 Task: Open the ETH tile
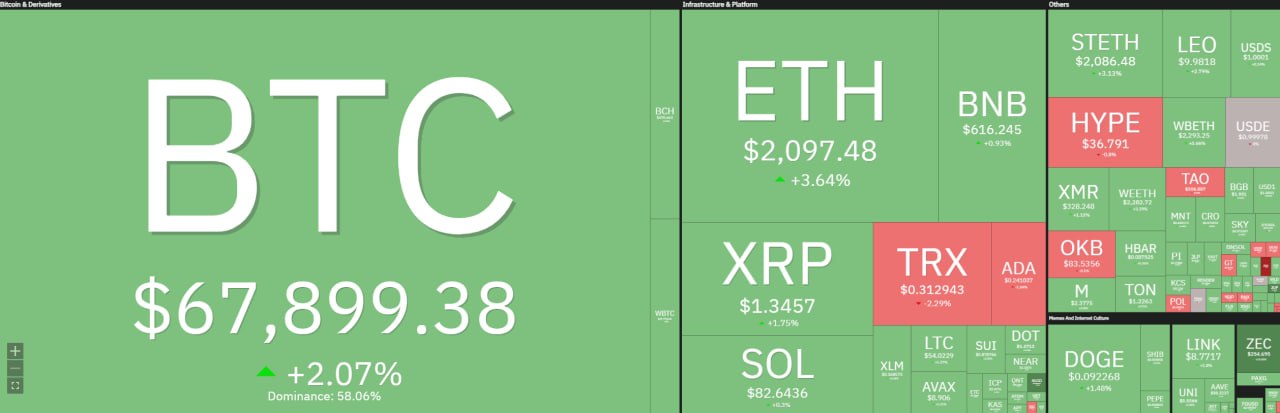(810, 115)
